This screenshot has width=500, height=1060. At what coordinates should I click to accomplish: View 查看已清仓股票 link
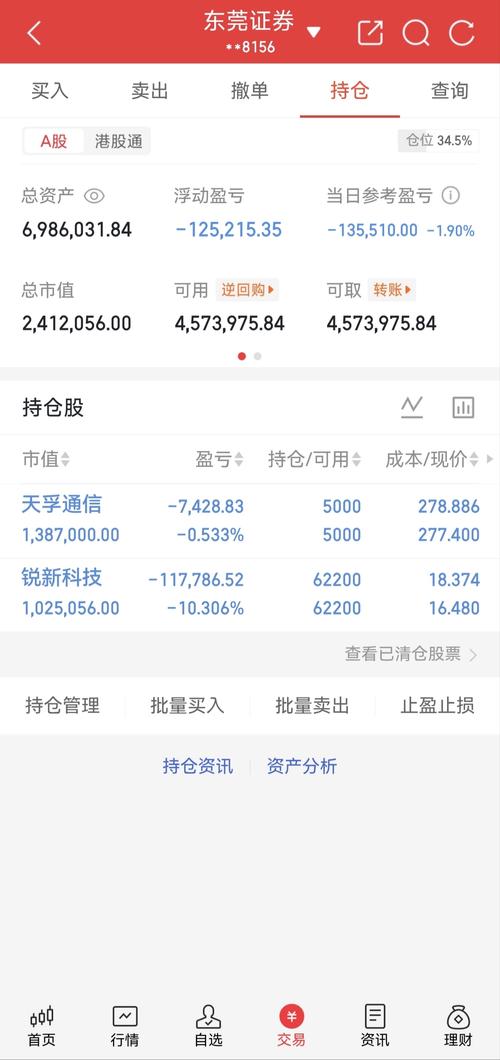coord(411,654)
